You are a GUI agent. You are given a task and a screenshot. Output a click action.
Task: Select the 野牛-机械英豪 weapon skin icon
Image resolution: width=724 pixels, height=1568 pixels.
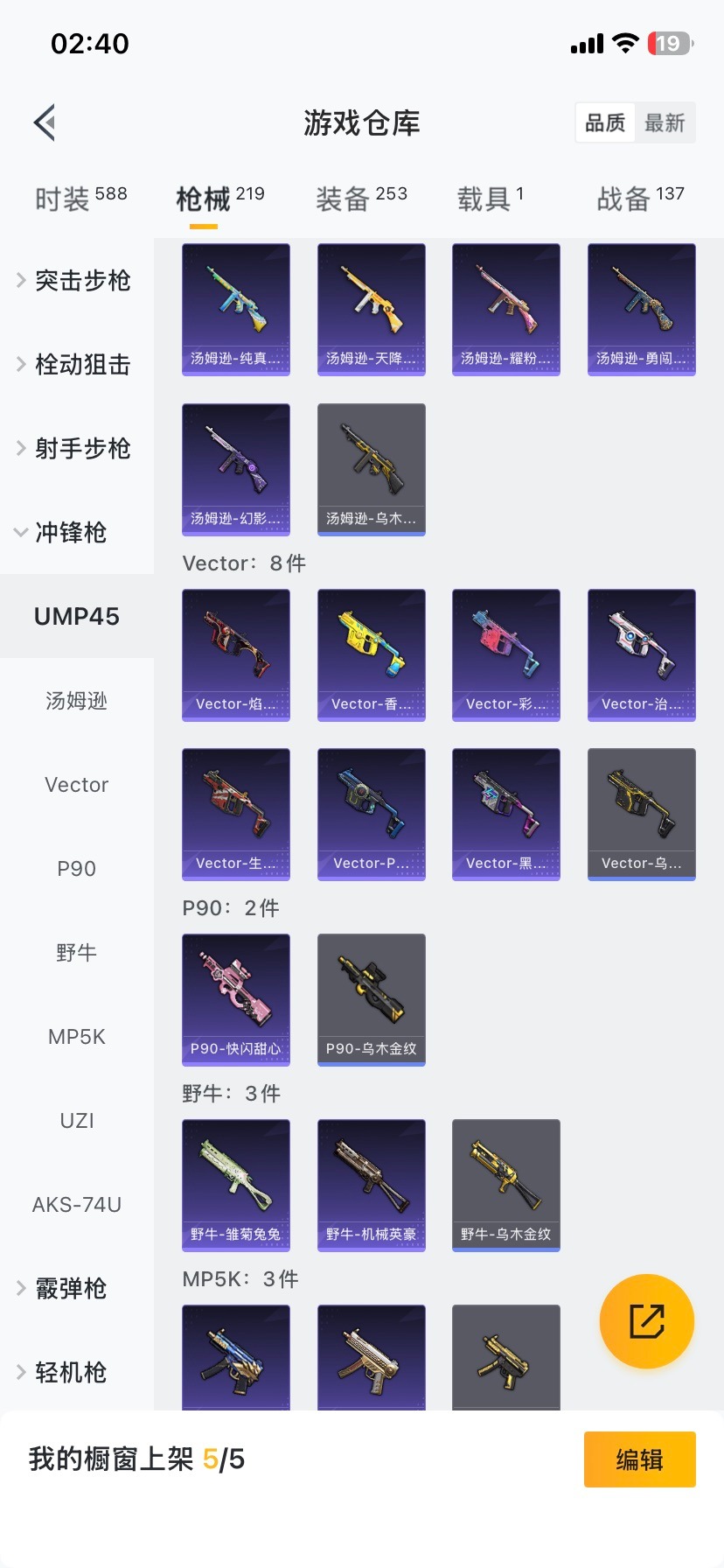pos(371,1184)
